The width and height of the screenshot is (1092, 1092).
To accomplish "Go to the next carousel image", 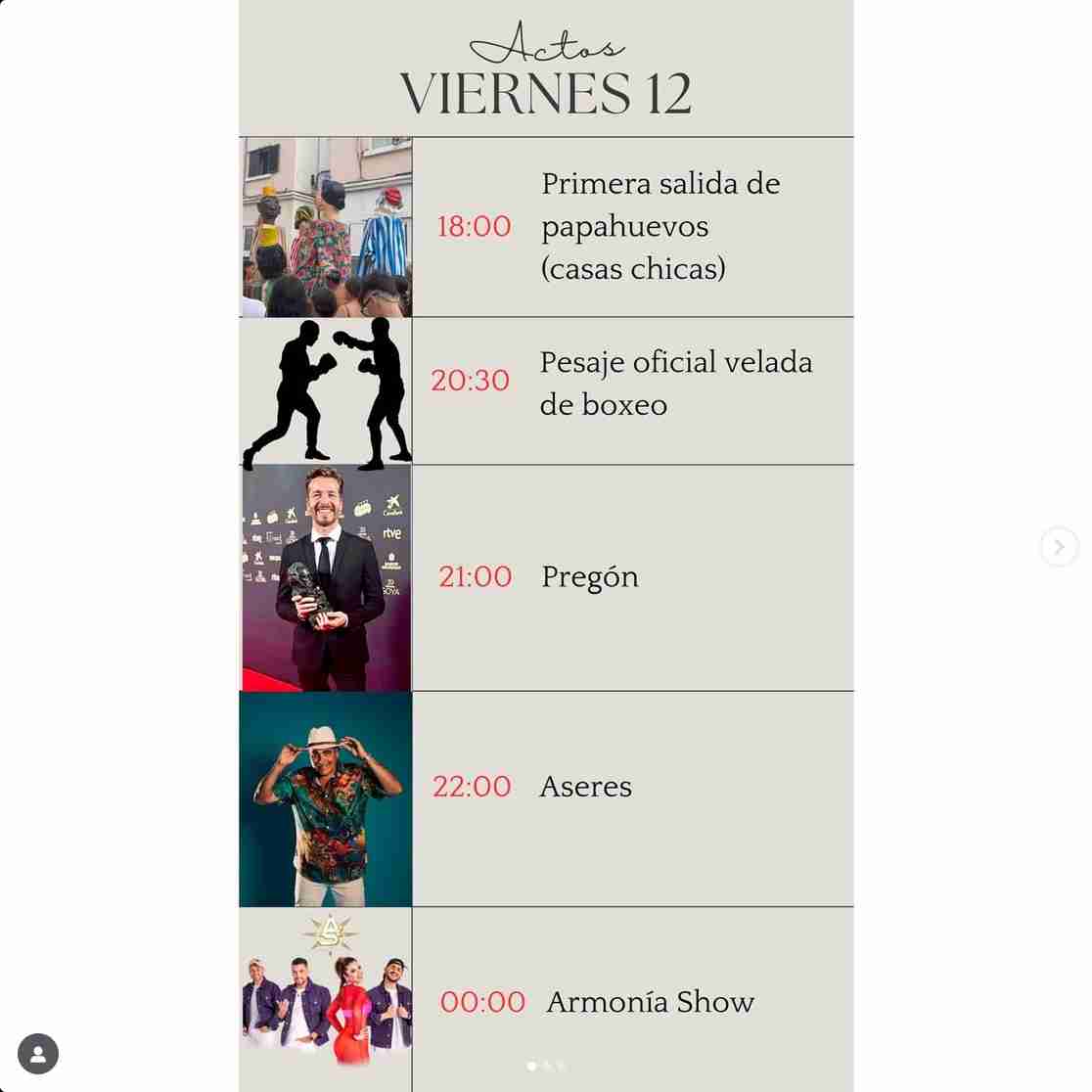I will click(1059, 547).
